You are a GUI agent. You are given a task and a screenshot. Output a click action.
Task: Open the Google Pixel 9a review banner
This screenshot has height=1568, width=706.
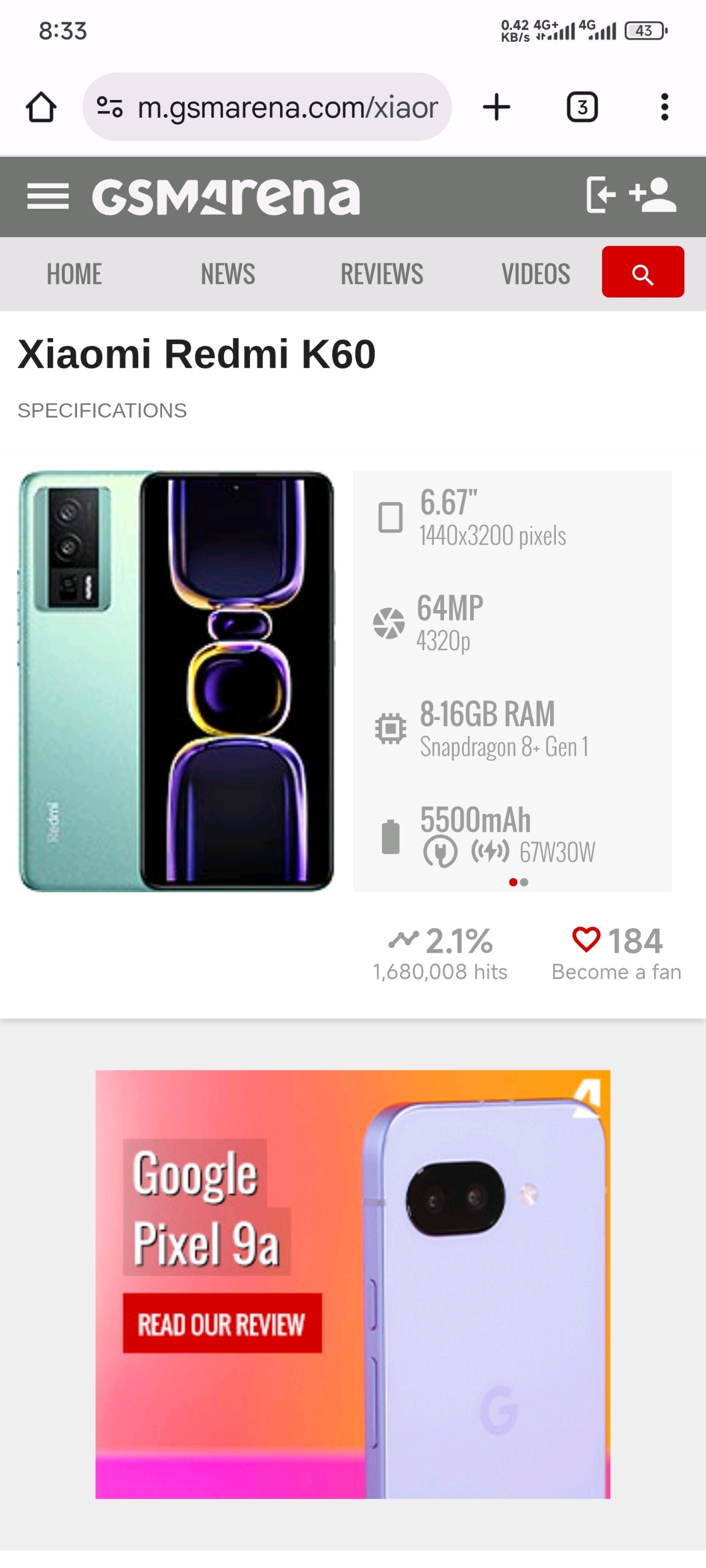(x=352, y=1284)
